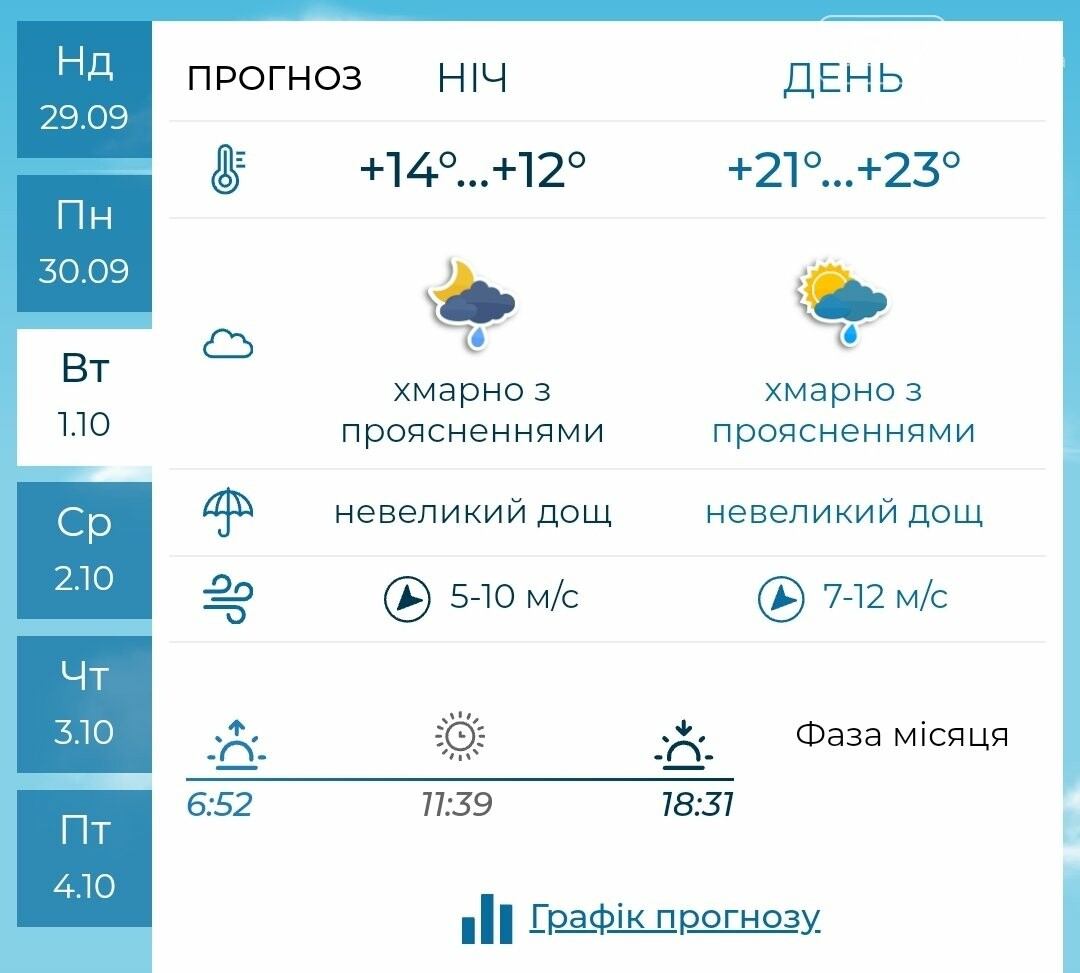Viewport: 1080px width, 973px height.
Task: Open the Графік прогнозу link
Action: coord(674,917)
